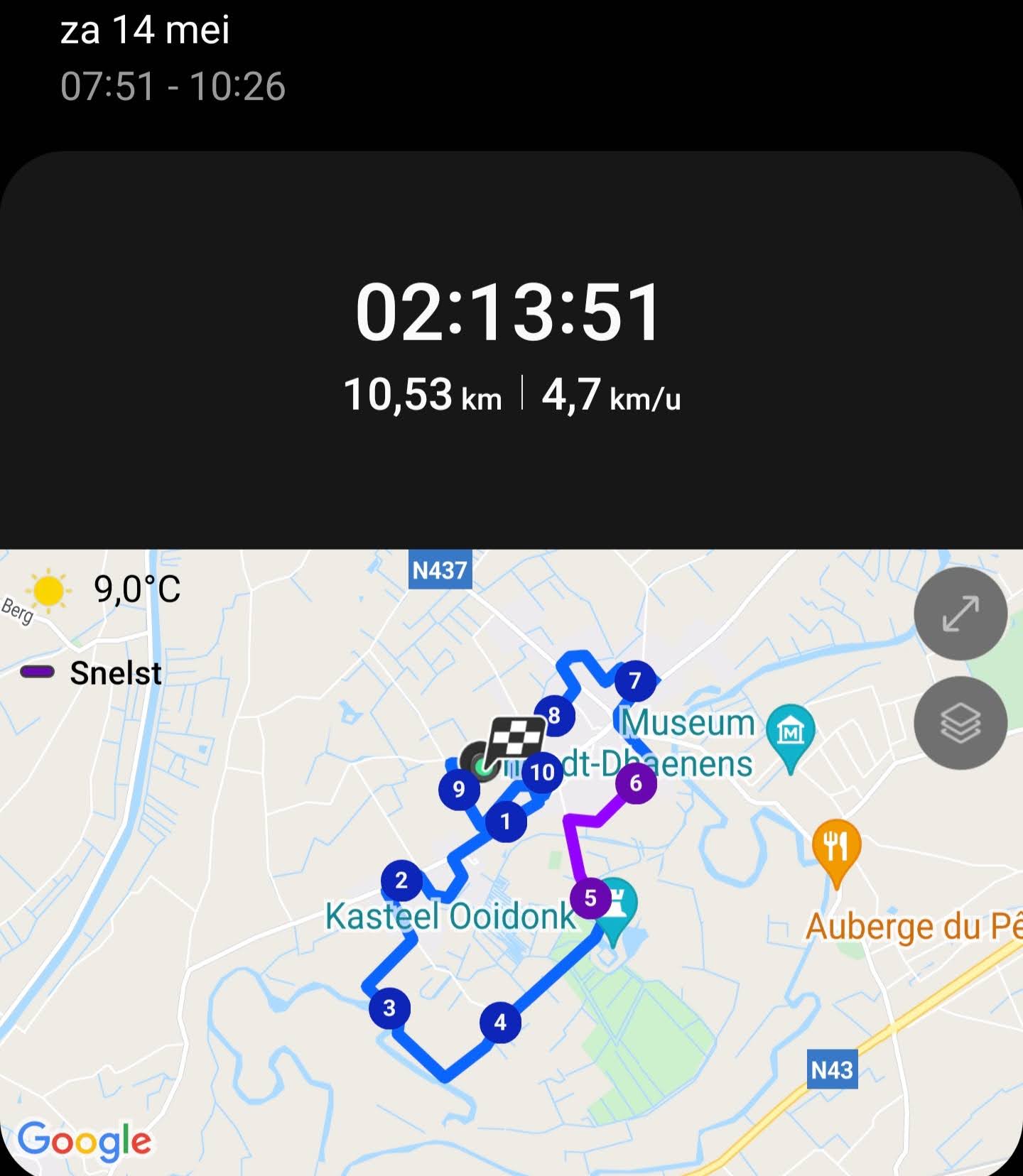Expand the route map to full screen
1023x1176 pixels.
pos(960,614)
